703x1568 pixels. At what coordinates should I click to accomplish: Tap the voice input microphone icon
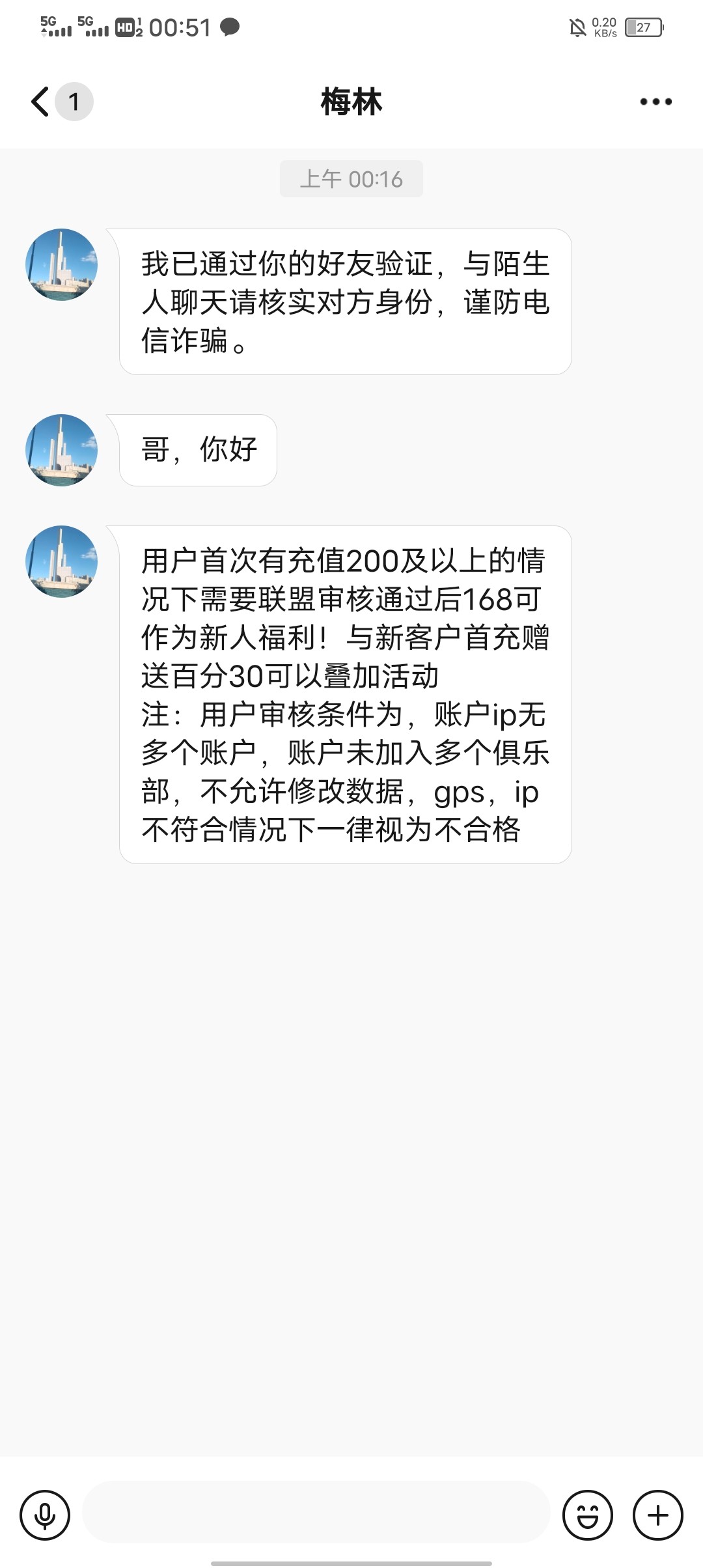click(x=45, y=1515)
